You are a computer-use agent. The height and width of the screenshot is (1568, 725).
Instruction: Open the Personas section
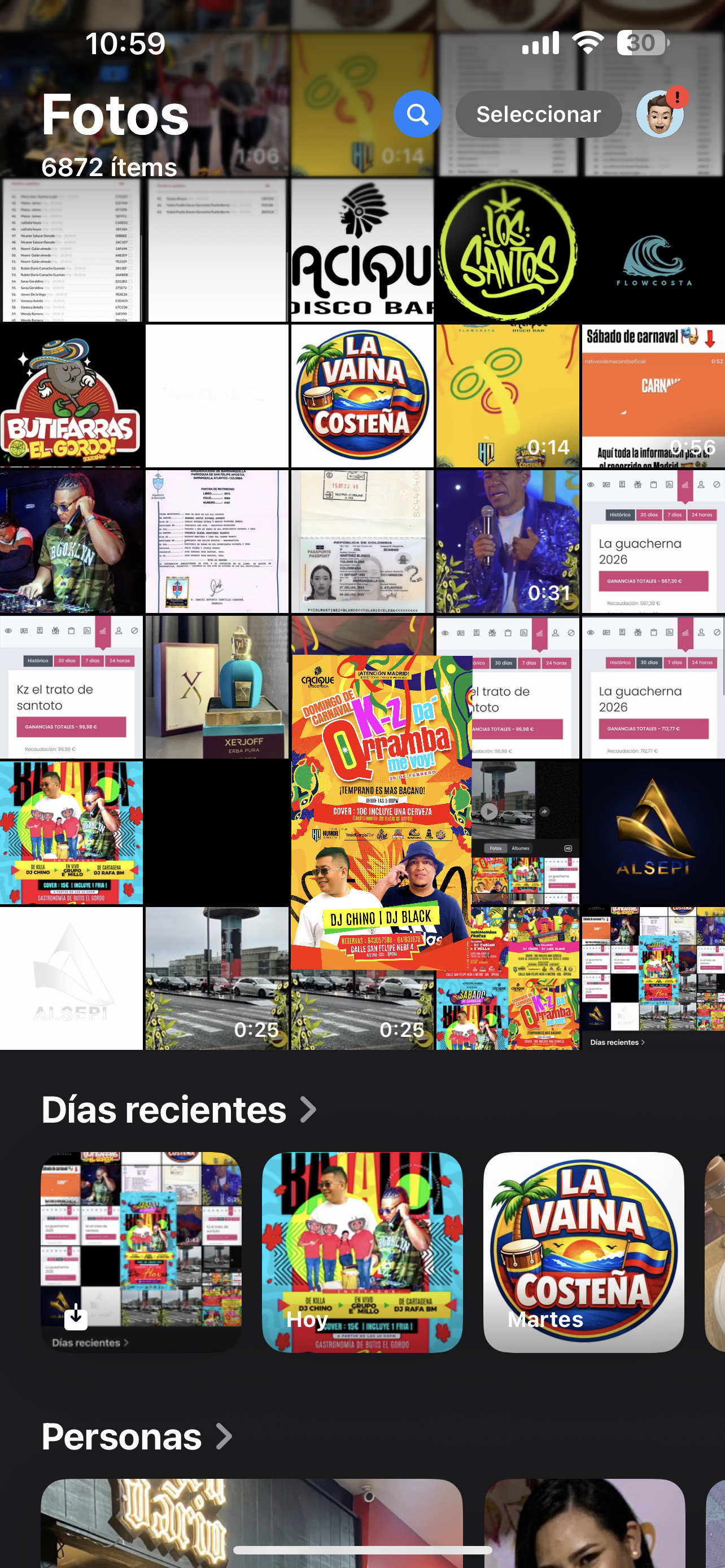tap(136, 1436)
